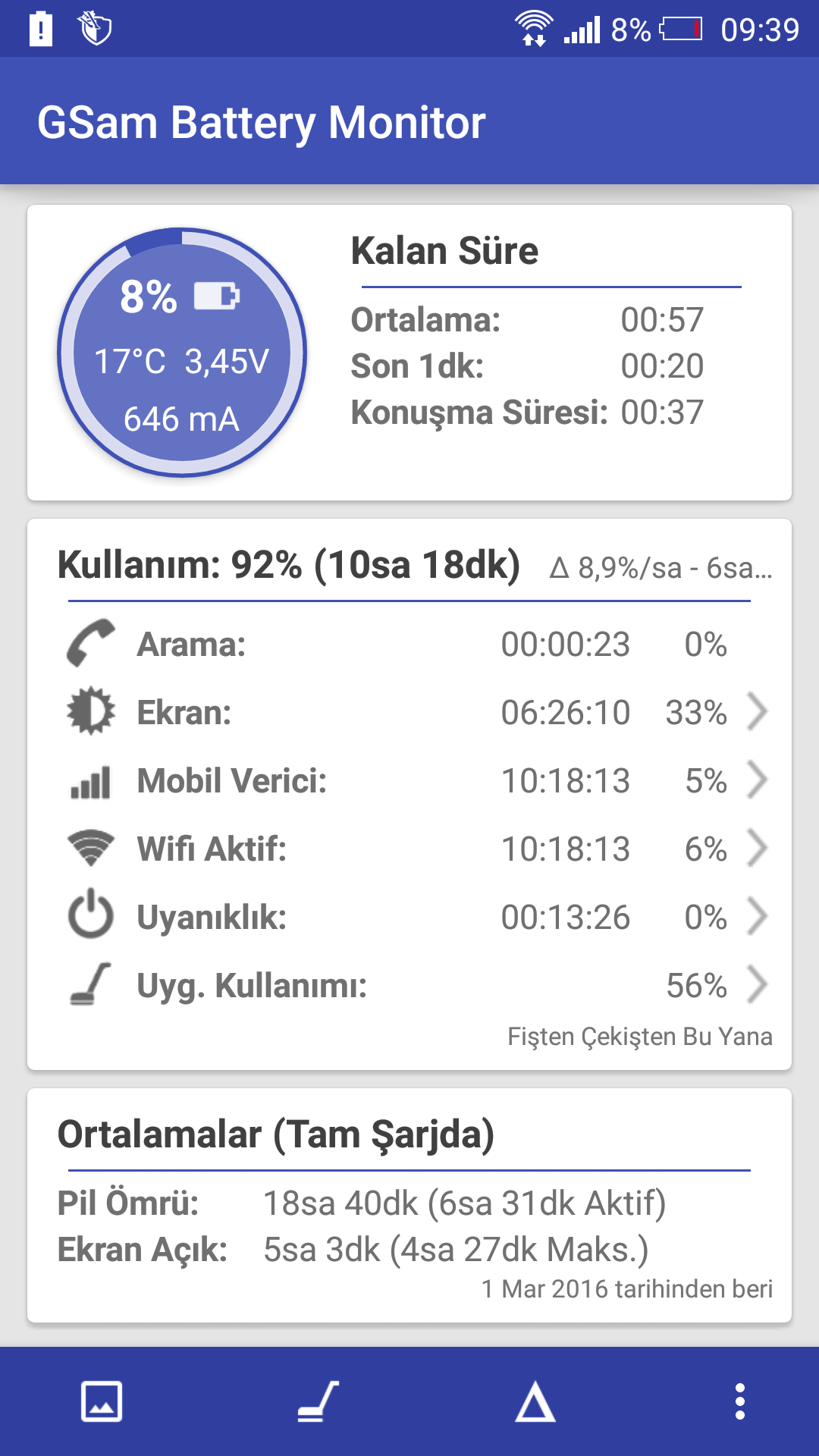This screenshot has width=819, height=1456.
Task: Tap the Ortalamalar (Tam Şarjda) averages card
Action: pos(409,1206)
